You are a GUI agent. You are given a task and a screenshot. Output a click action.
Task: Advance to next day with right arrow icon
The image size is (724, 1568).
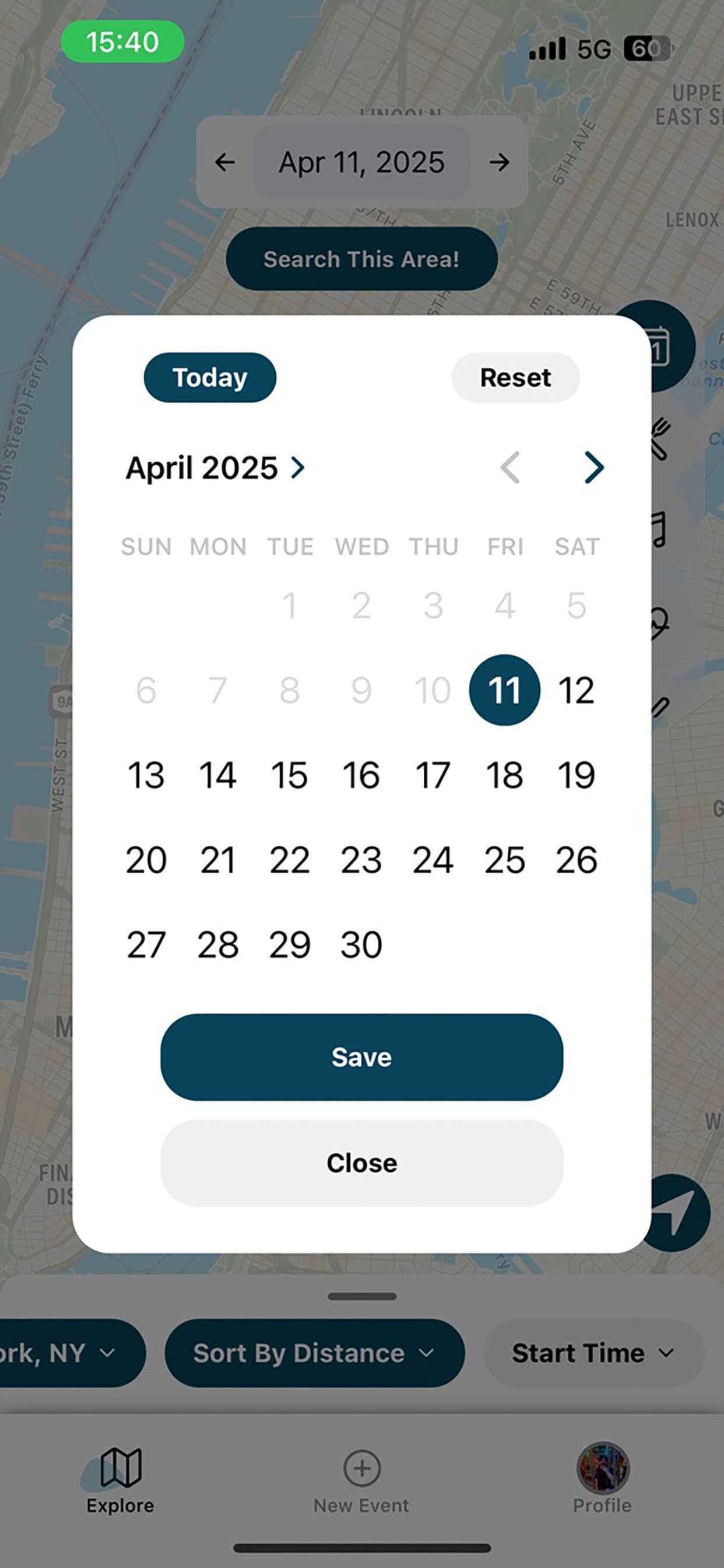tap(499, 162)
